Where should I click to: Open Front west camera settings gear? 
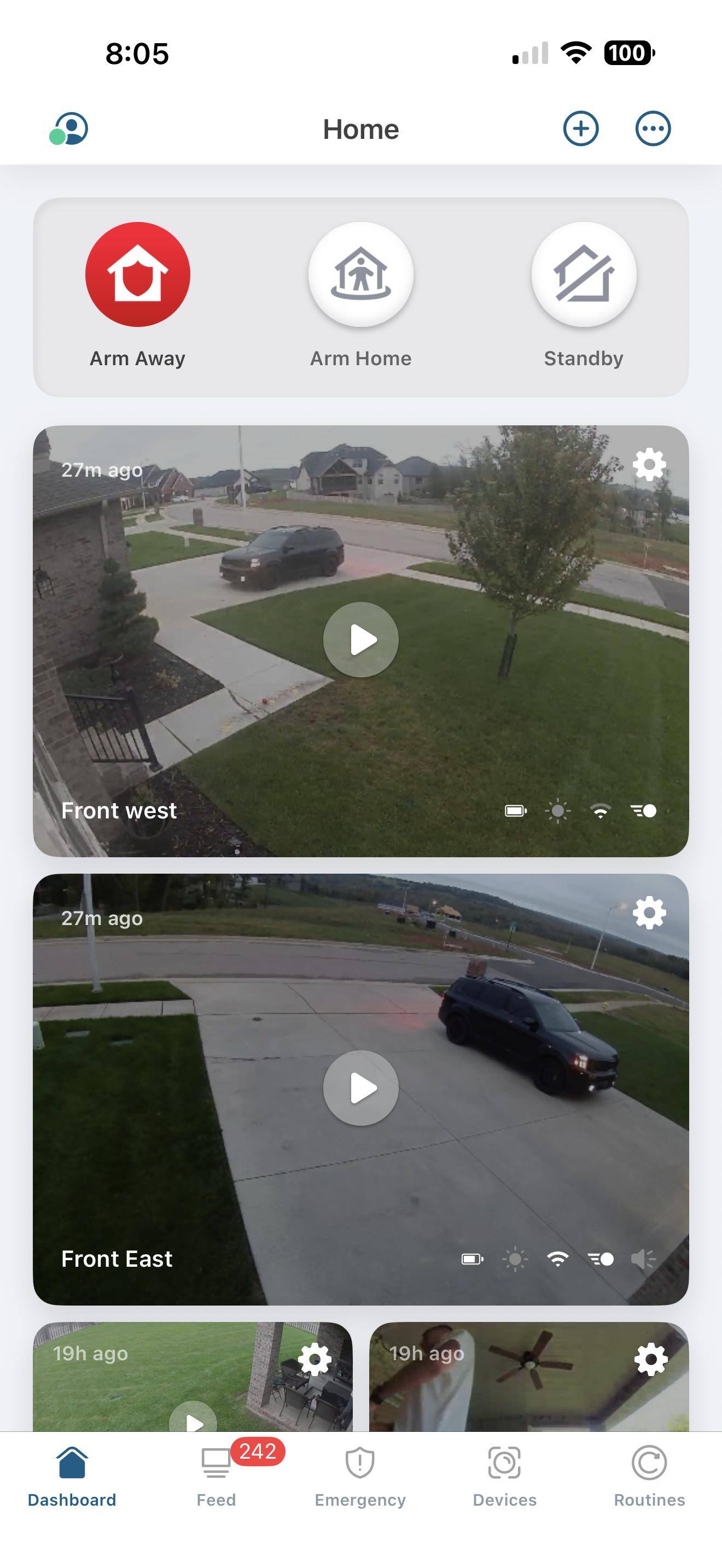pos(649,465)
